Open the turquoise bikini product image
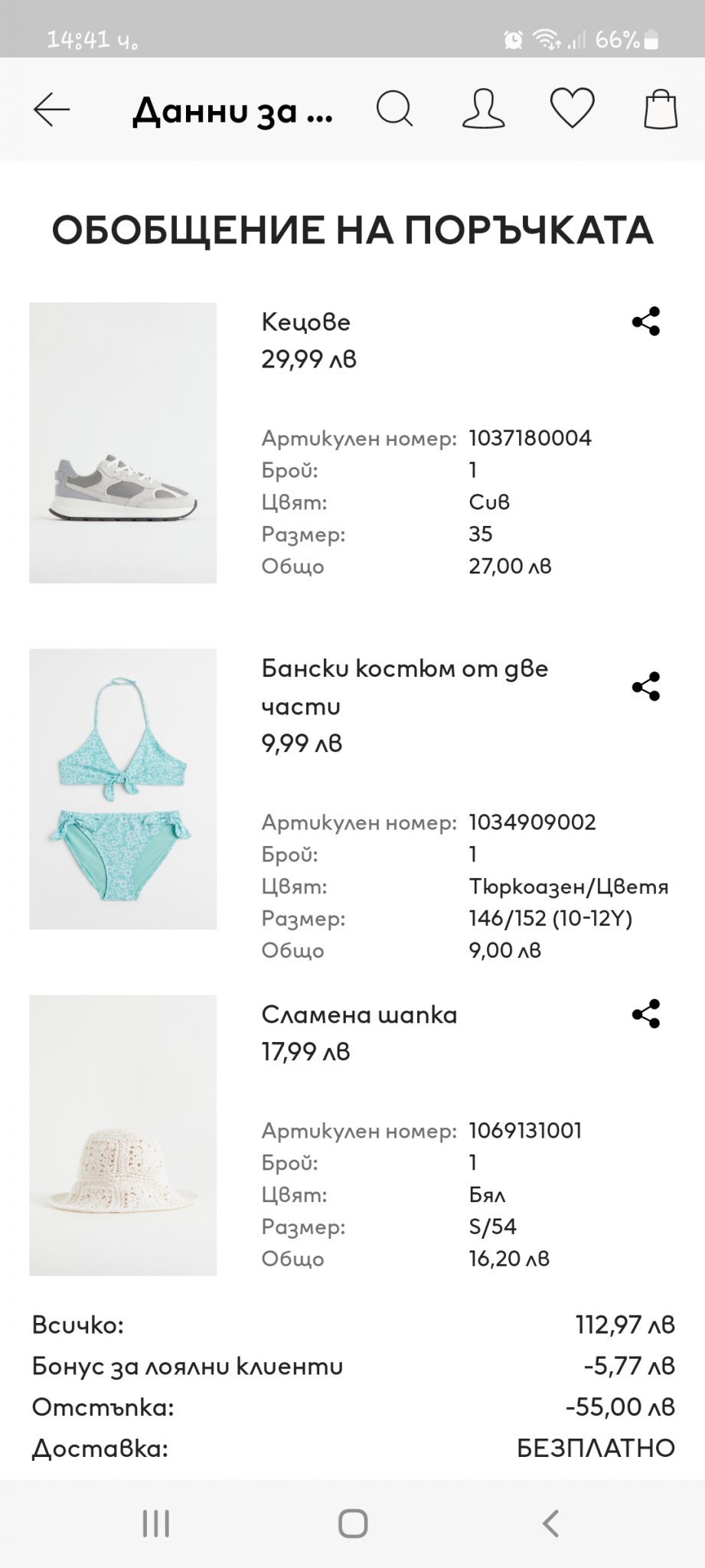The height and width of the screenshot is (1568, 705). (122, 789)
